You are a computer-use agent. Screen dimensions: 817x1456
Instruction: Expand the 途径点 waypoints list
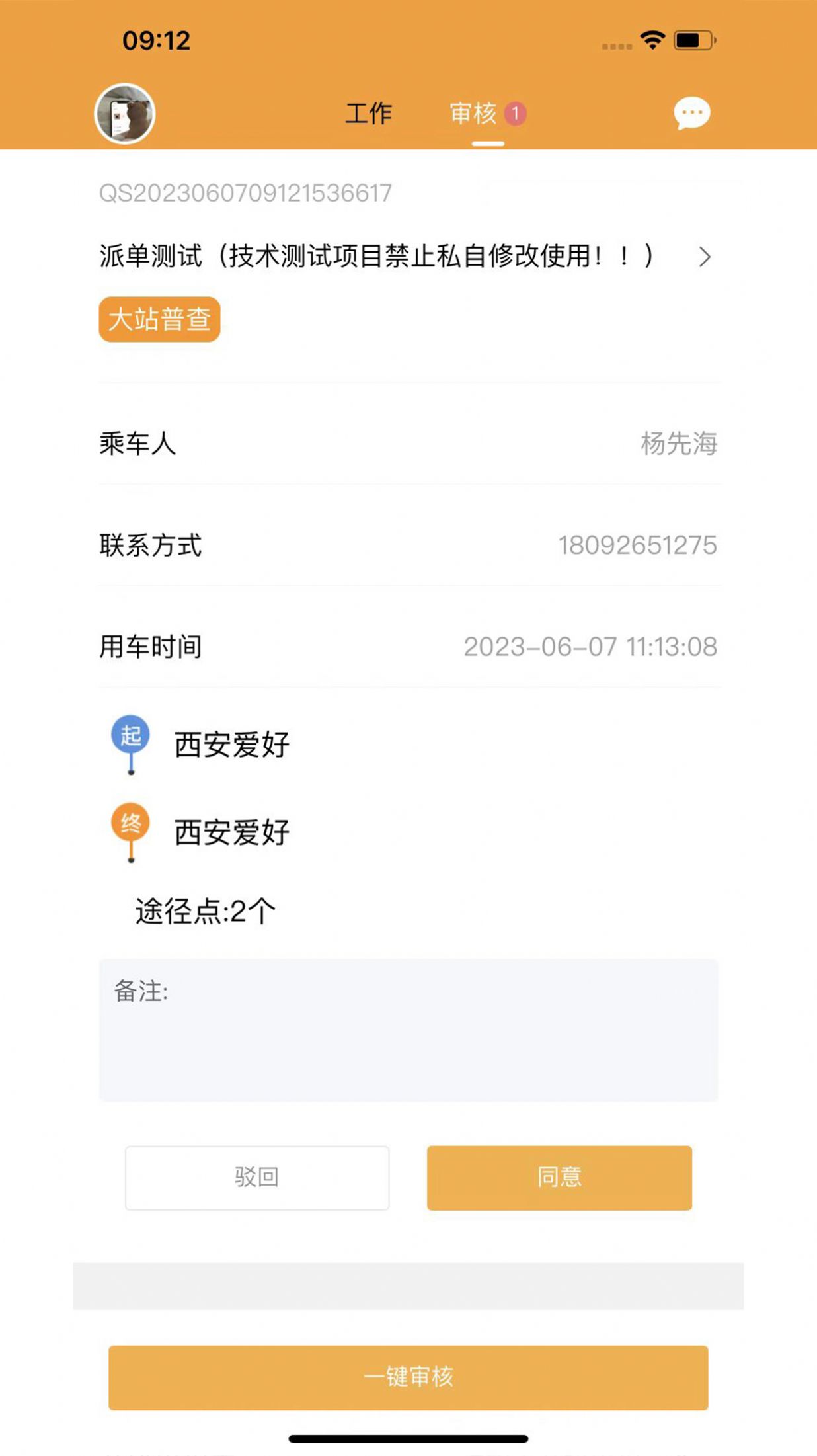205,910
